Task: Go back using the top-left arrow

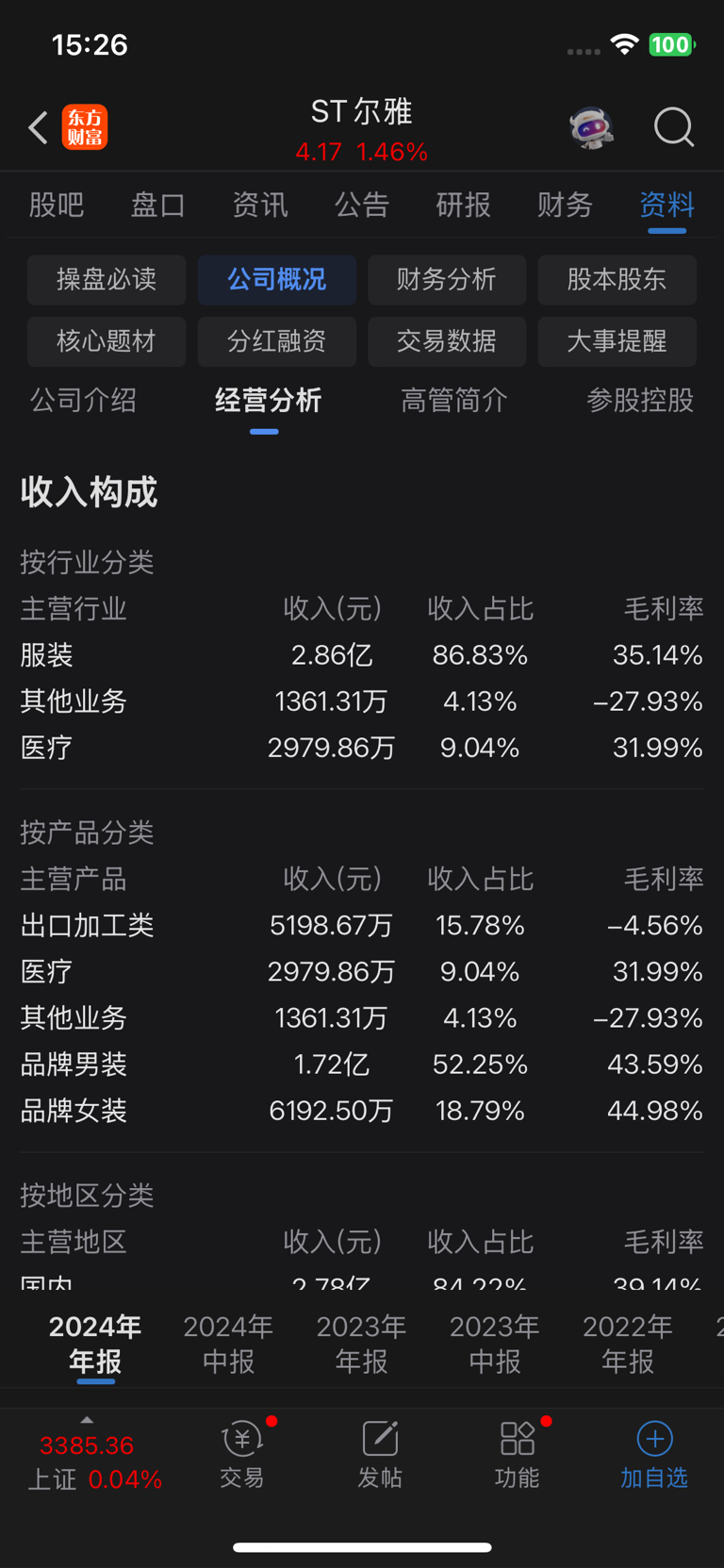Action: (x=38, y=128)
